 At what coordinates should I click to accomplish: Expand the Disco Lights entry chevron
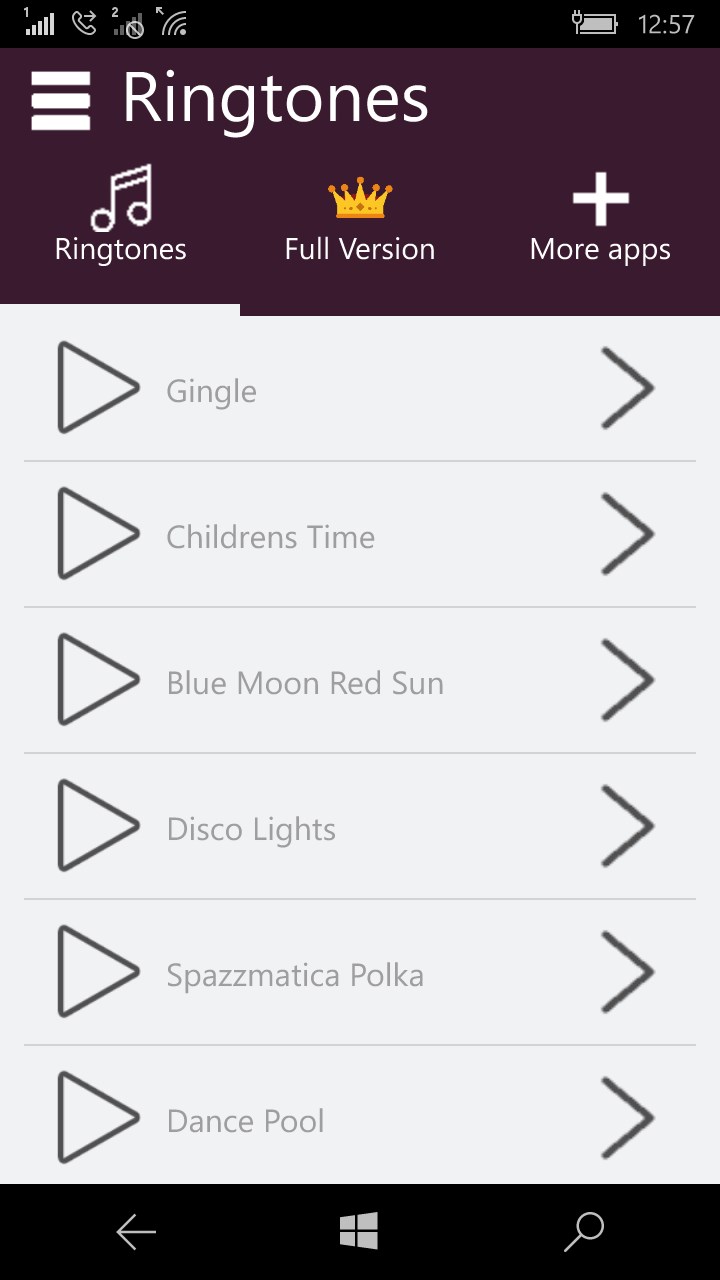[x=628, y=827]
